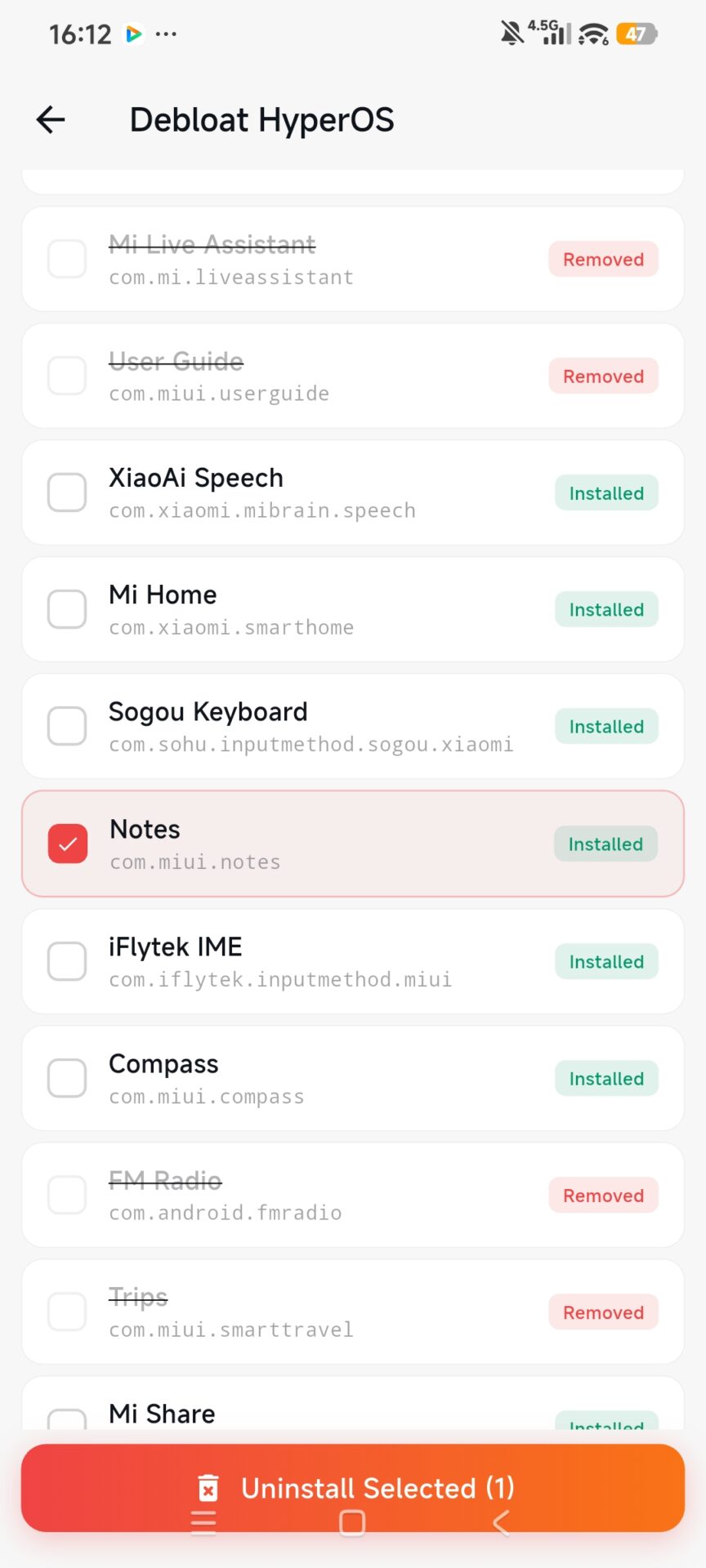This screenshot has height=1568, width=706.
Task: Check the Mi Home checkbox
Action: click(x=68, y=609)
